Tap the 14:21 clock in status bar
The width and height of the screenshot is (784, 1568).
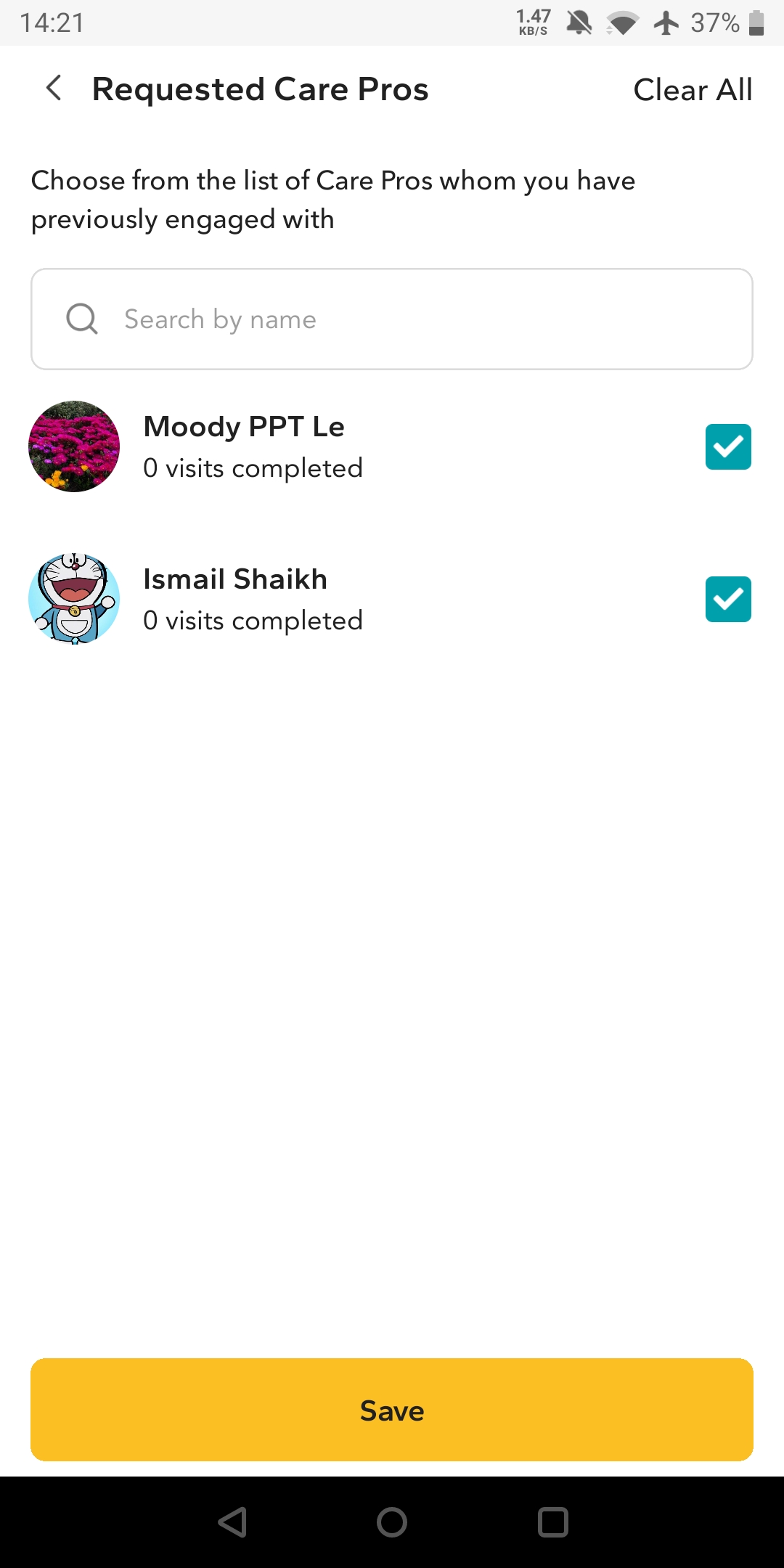pos(51,23)
